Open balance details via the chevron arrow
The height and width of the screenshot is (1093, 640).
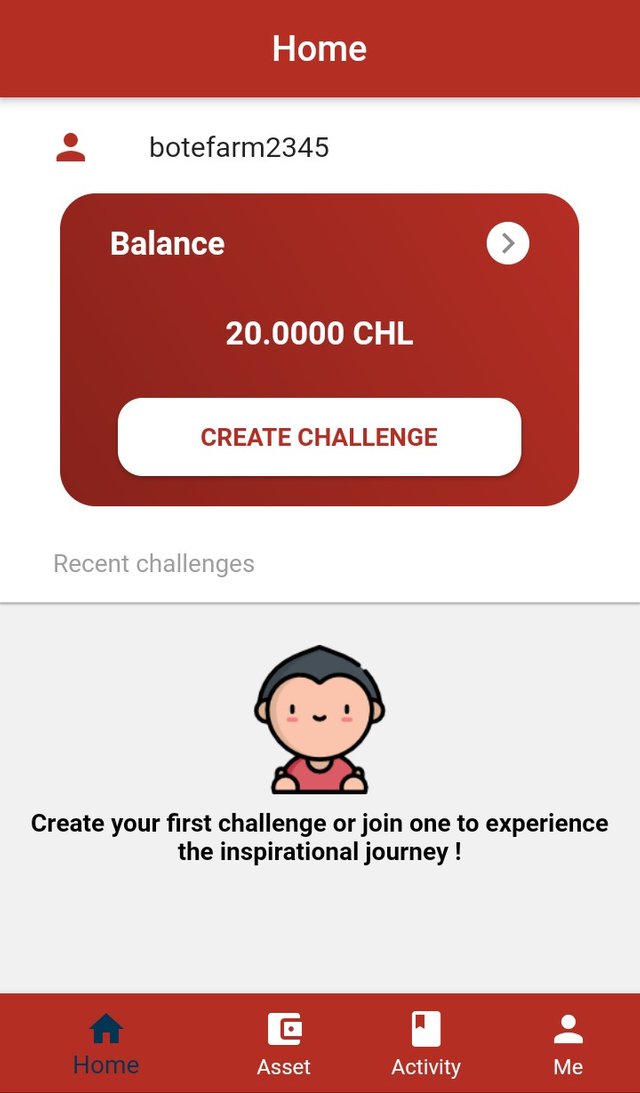point(508,243)
